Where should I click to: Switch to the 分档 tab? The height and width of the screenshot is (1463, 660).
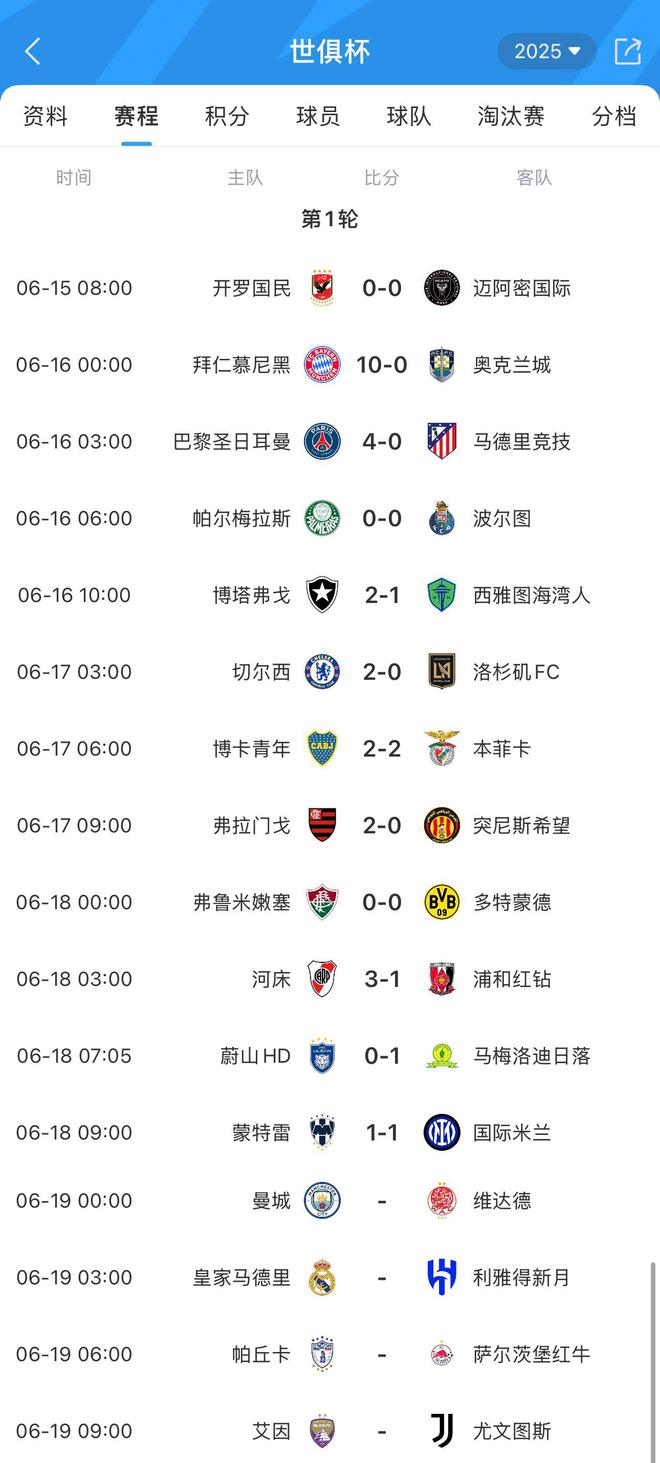click(x=614, y=116)
